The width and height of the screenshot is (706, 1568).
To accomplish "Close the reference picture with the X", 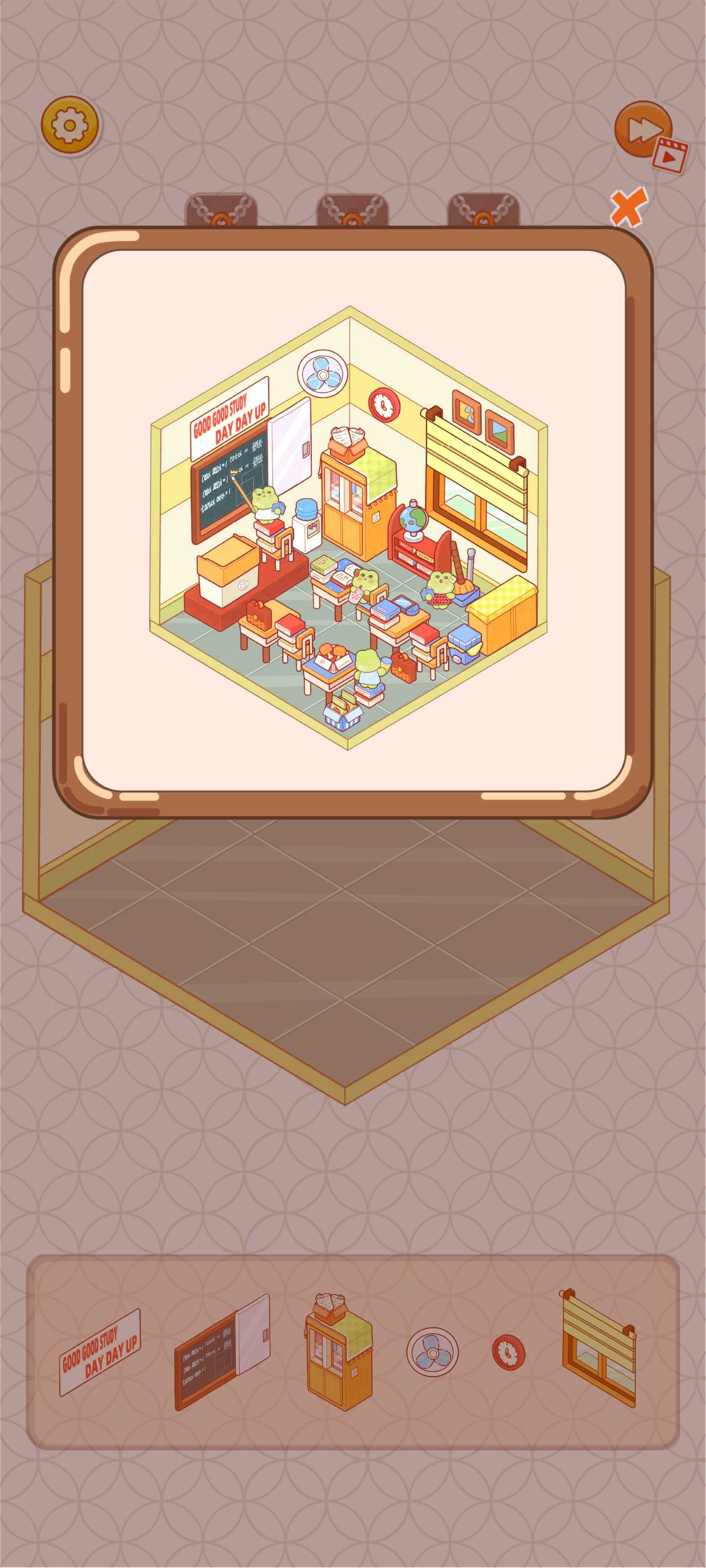I will [x=629, y=207].
